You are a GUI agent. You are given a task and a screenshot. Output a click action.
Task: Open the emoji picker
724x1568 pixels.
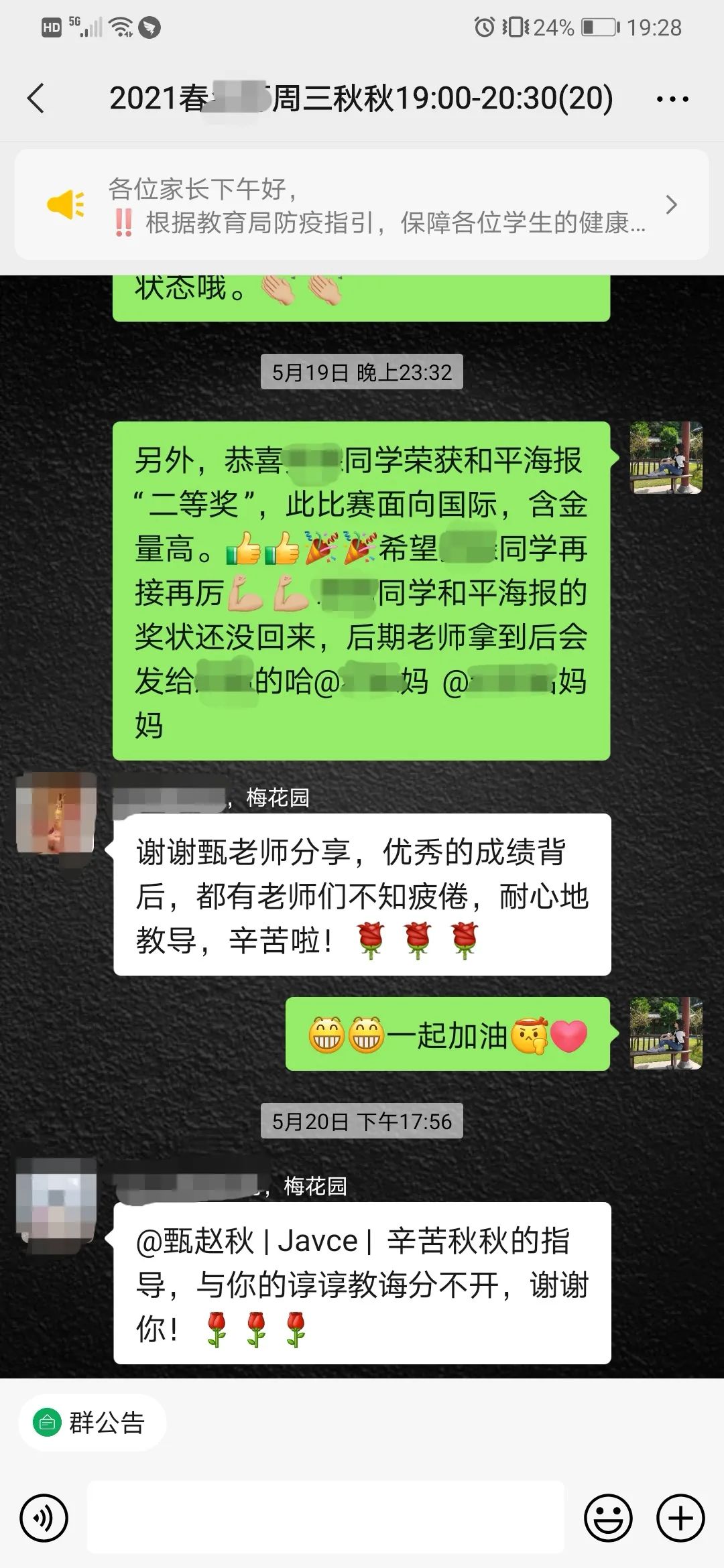608,1518
